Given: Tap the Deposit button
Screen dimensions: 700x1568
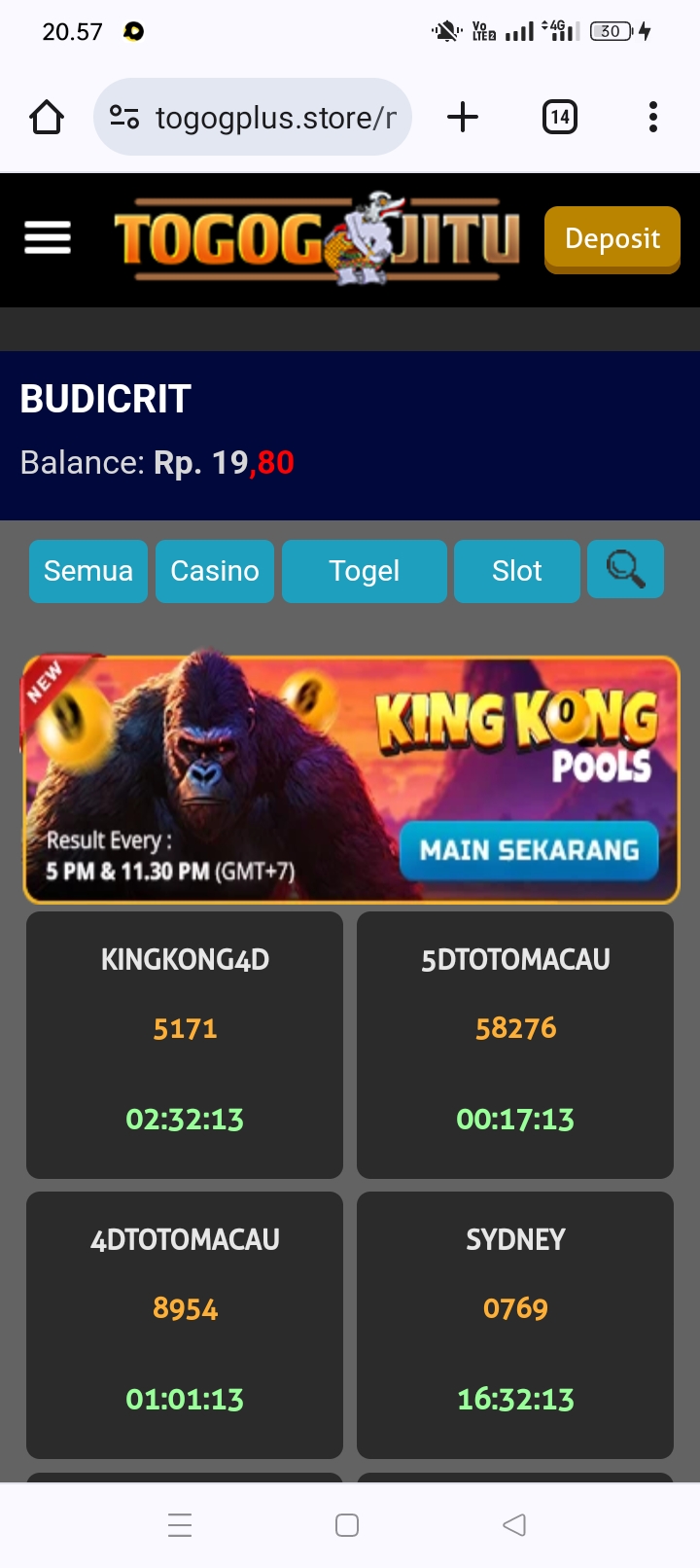Looking at the screenshot, I should (612, 238).
